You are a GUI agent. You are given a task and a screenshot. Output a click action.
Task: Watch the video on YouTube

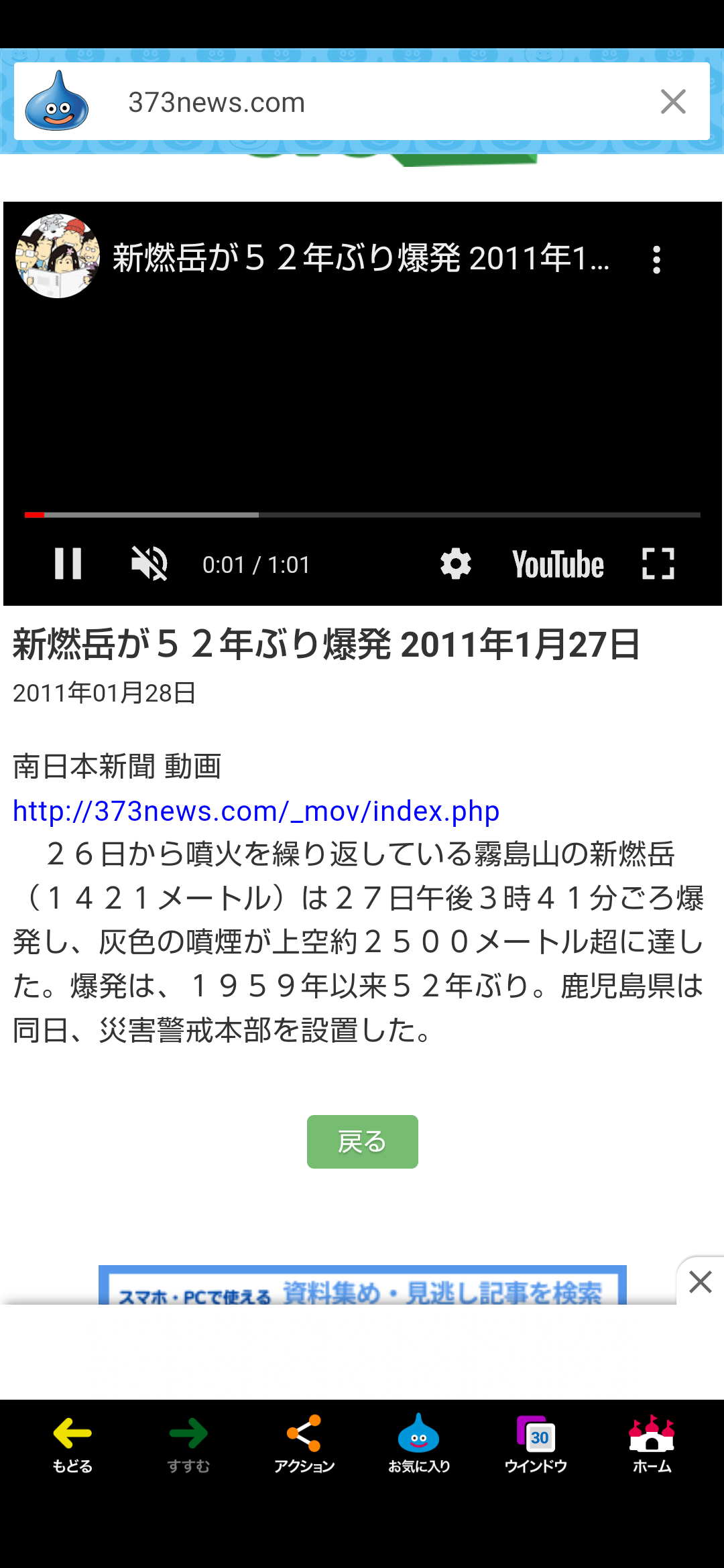coord(558,564)
